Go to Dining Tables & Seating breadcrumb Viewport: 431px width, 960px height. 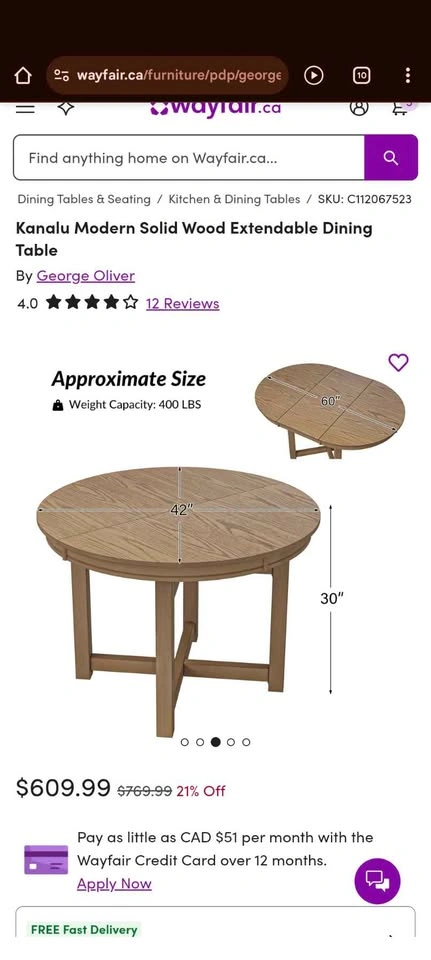84,199
